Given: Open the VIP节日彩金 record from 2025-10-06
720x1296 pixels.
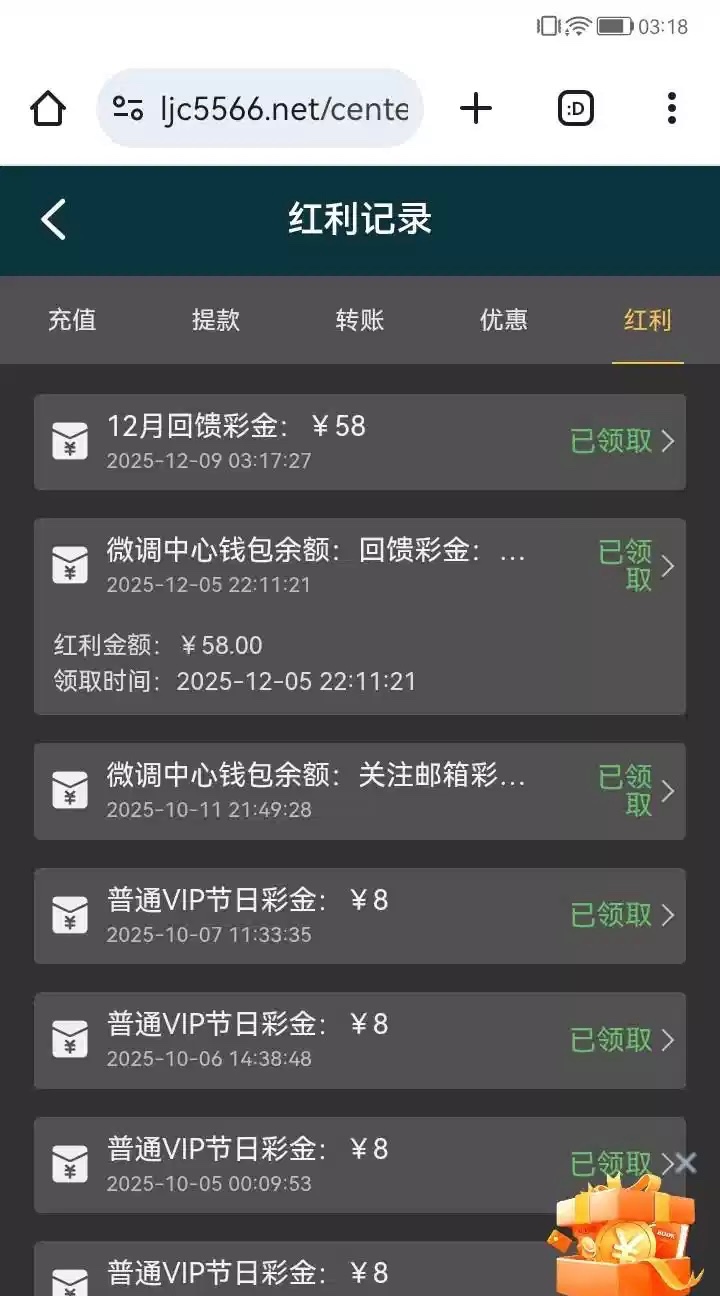Looking at the screenshot, I should pyautogui.click(x=360, y=1040).
